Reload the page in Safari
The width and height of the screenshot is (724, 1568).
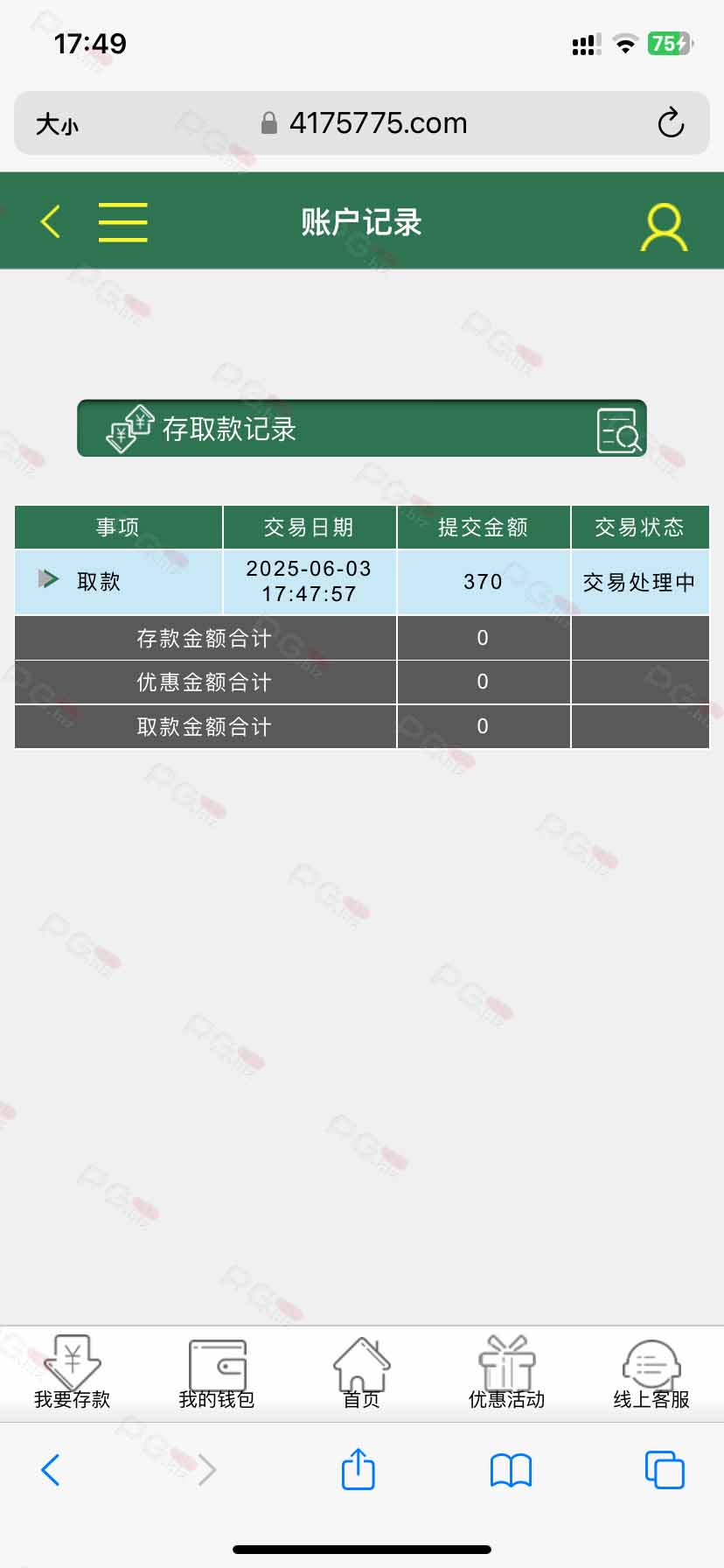[671, 122]
